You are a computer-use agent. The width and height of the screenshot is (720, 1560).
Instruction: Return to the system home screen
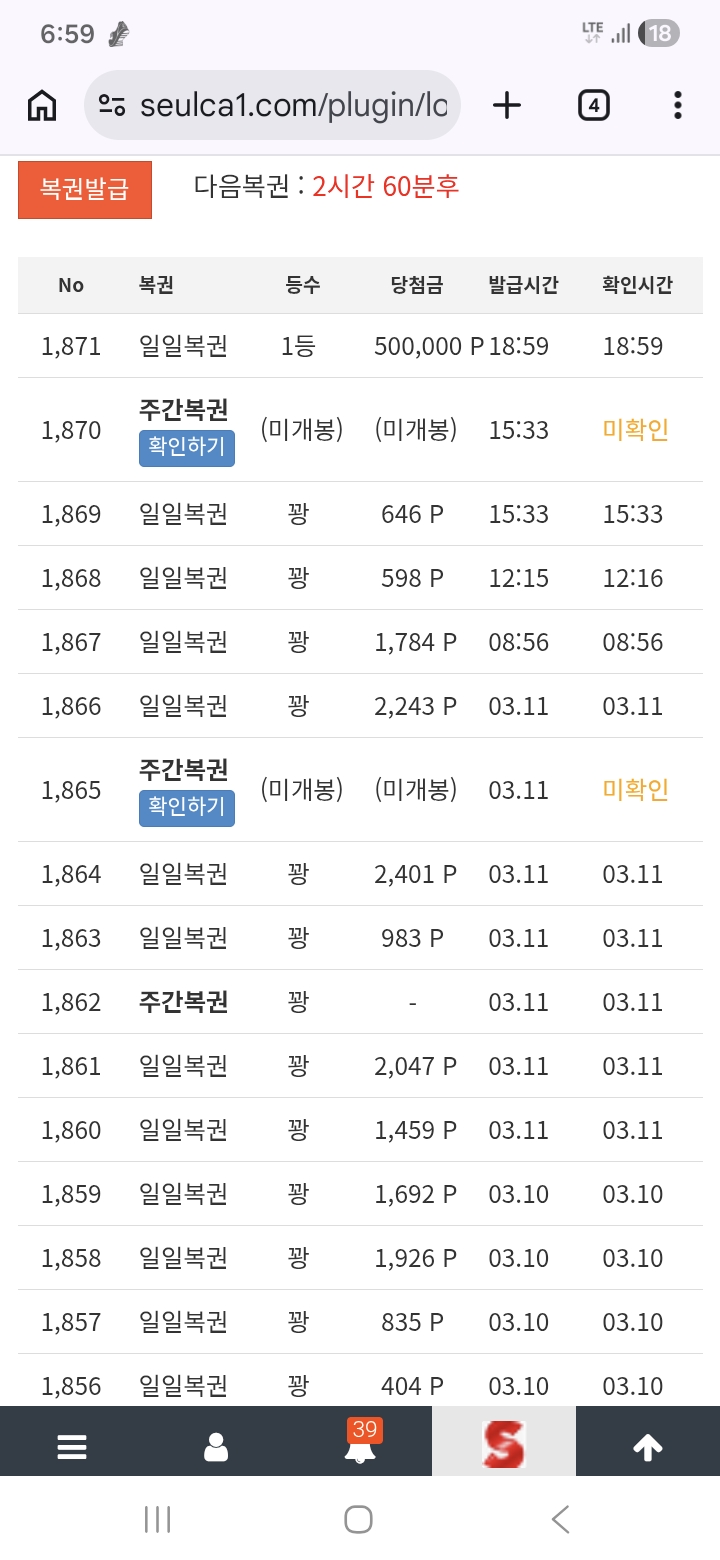pyautogui.click(x=359, y=1520)
